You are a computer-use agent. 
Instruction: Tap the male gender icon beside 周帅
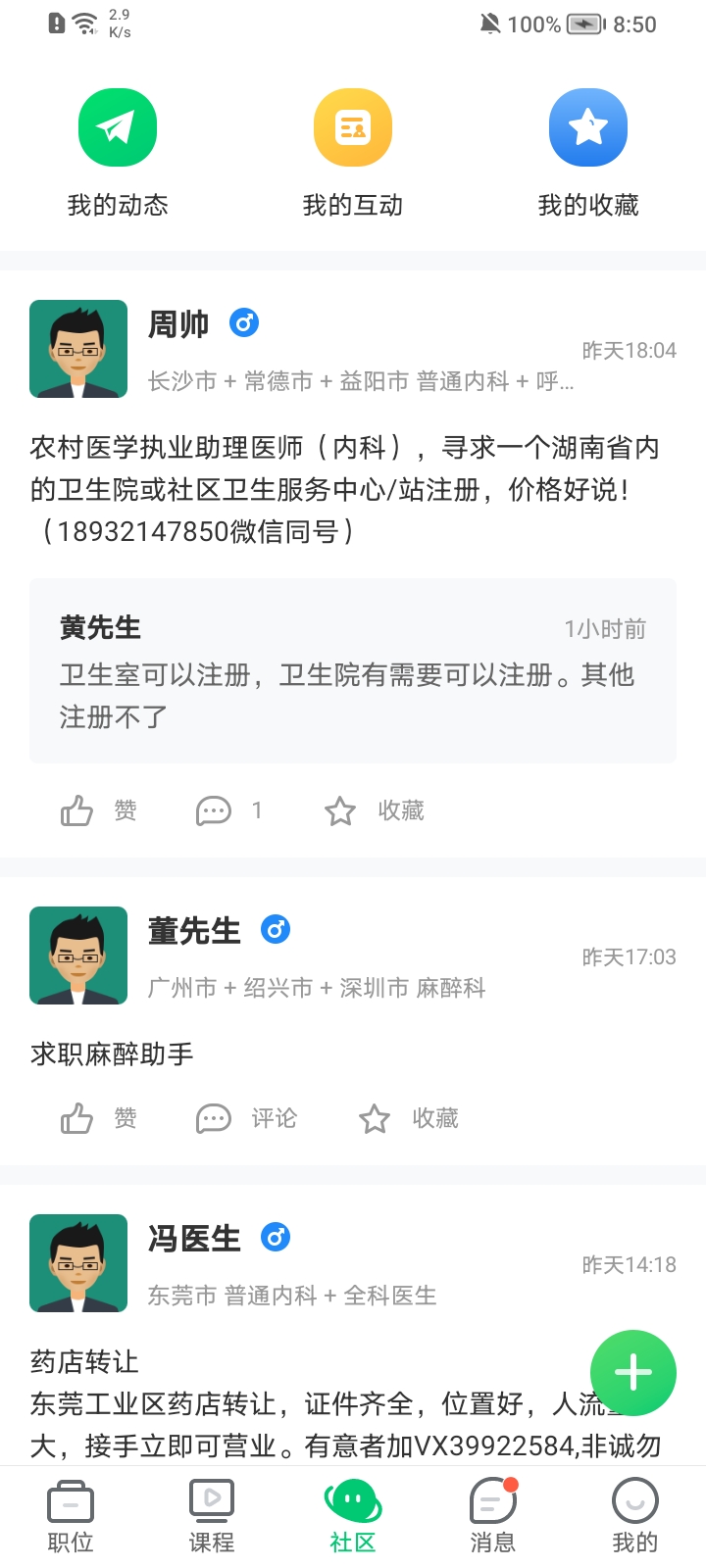pyautogui.click(x=243, y=323)
